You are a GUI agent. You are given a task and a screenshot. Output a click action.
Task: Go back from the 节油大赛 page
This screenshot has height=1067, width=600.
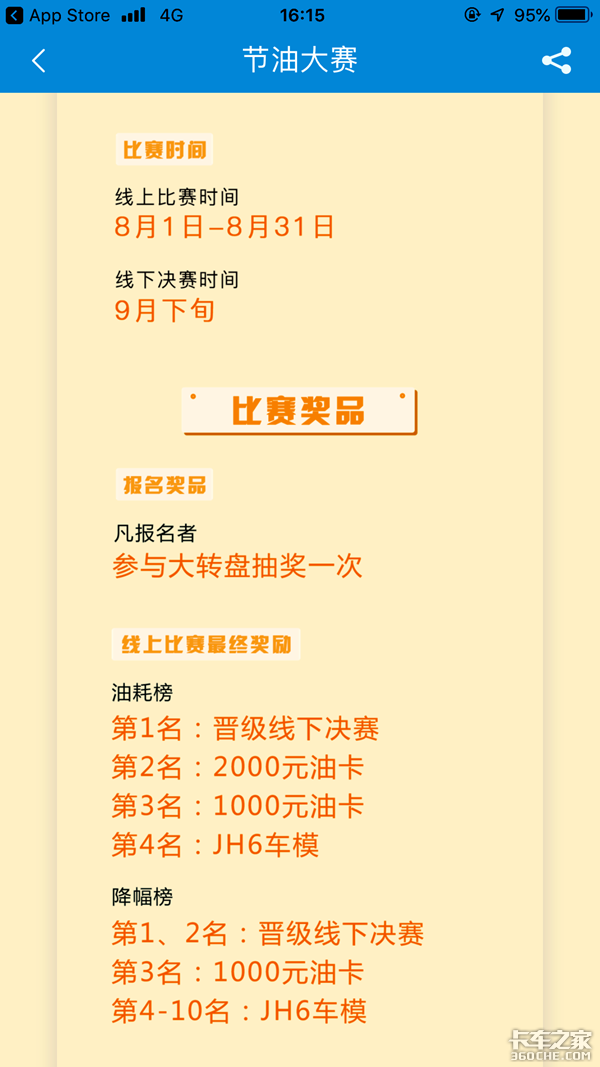(x=39, y=61)
